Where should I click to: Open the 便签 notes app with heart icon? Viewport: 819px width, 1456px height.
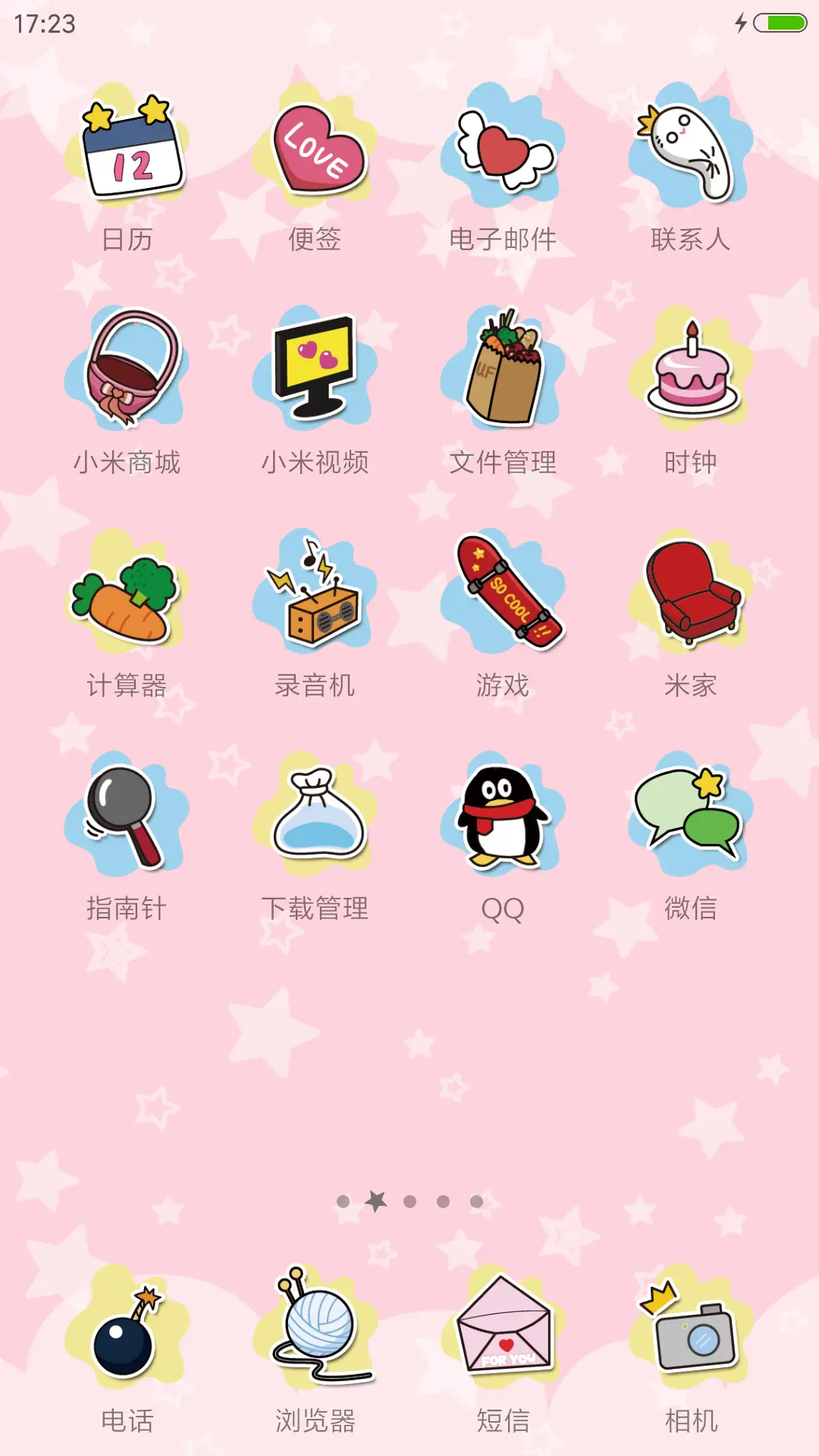pyautogui.click(x=316, y=152)
